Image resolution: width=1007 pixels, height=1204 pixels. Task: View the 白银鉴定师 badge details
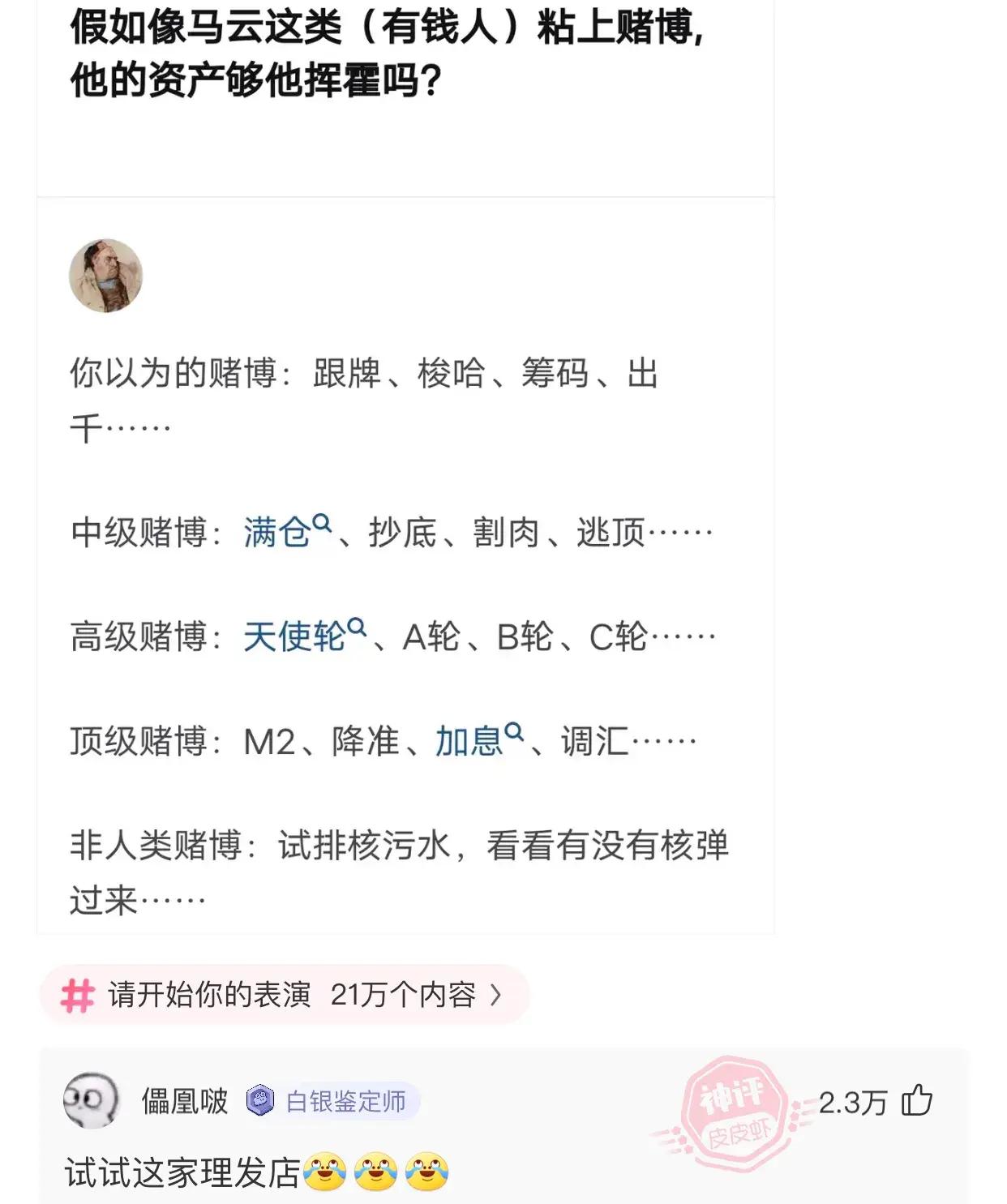[332, 1101]
